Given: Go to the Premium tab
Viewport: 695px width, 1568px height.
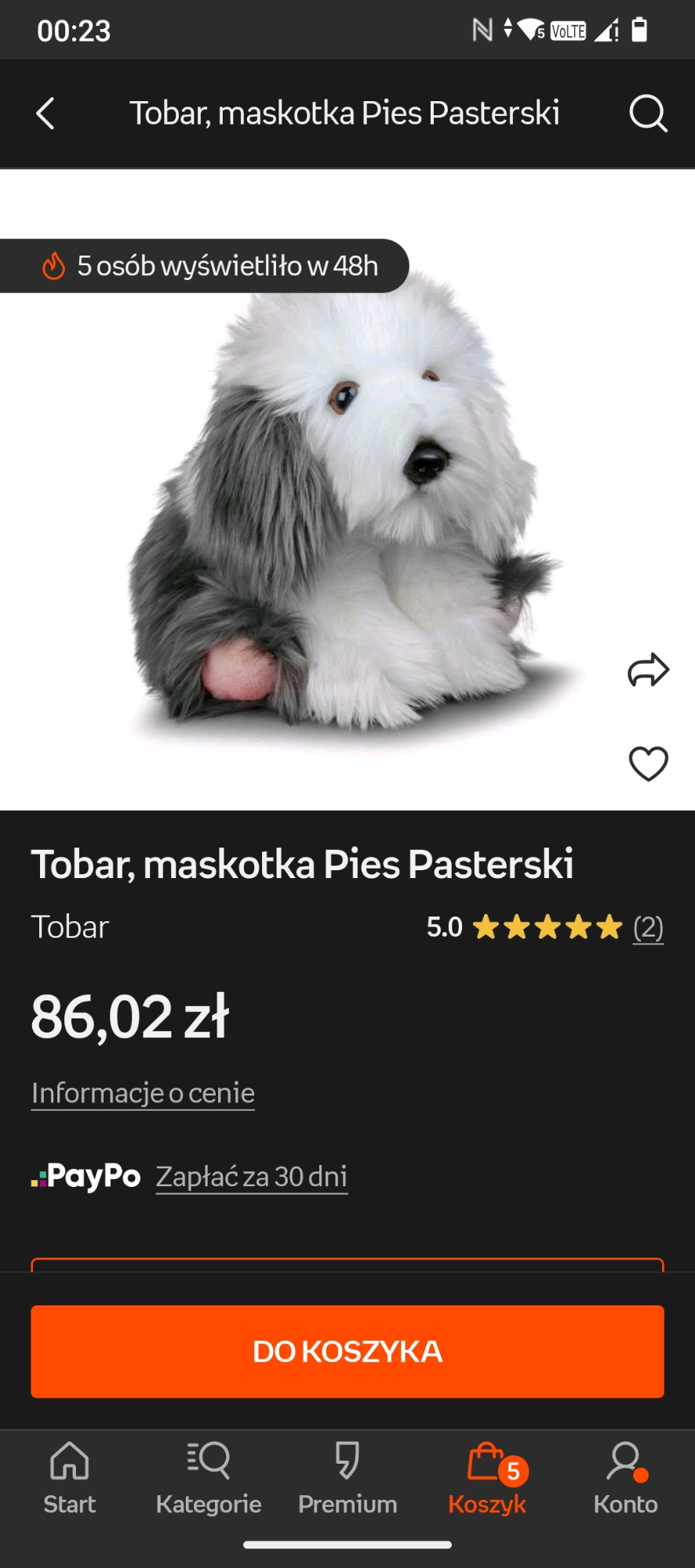Looking at the screenshot, I should point(347,1479).
